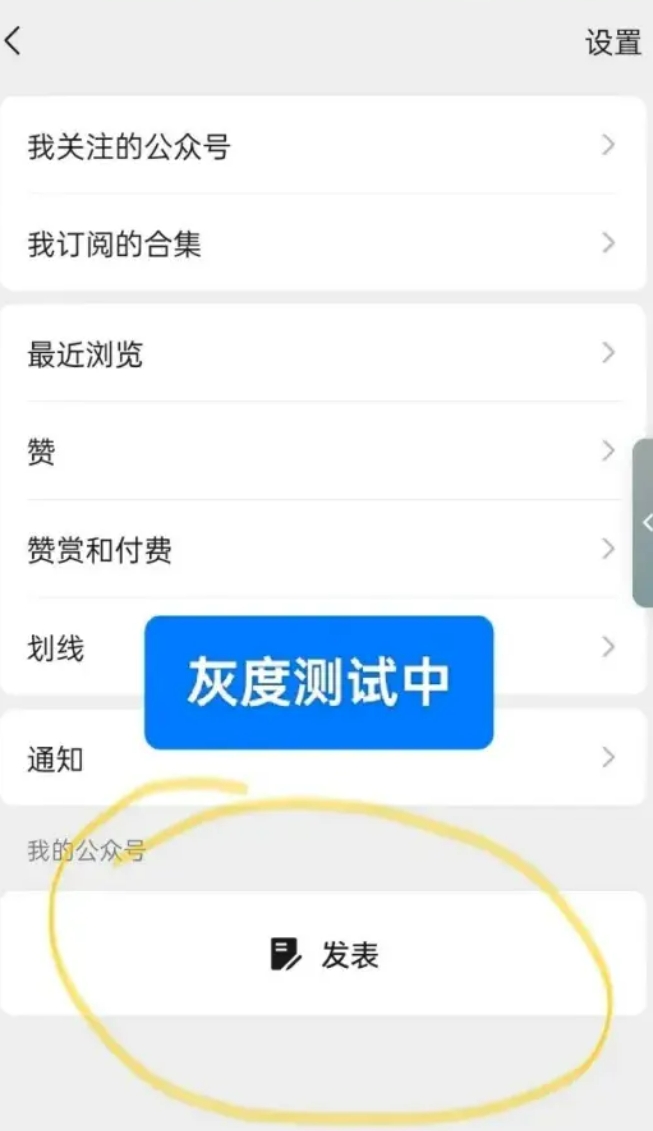Image resolution: width=653 pixels, height=1131 pixels.
Task: Open the 赞 list
Action: point(322,452)
